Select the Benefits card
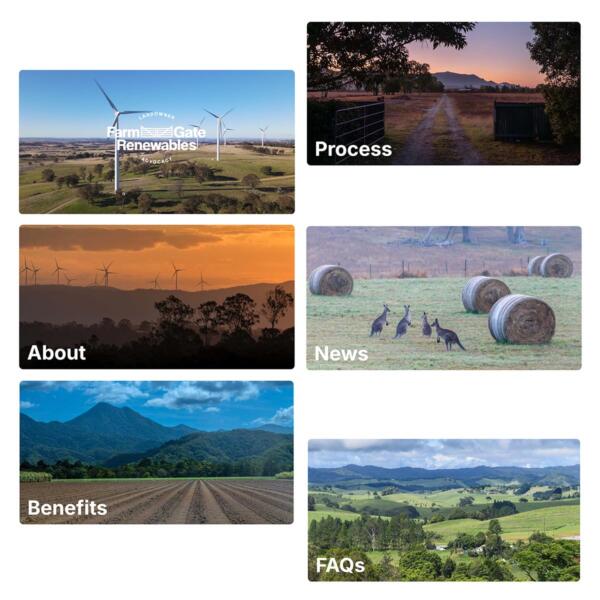This screenshot has width=600, height=600. click(x=157, y=452)
